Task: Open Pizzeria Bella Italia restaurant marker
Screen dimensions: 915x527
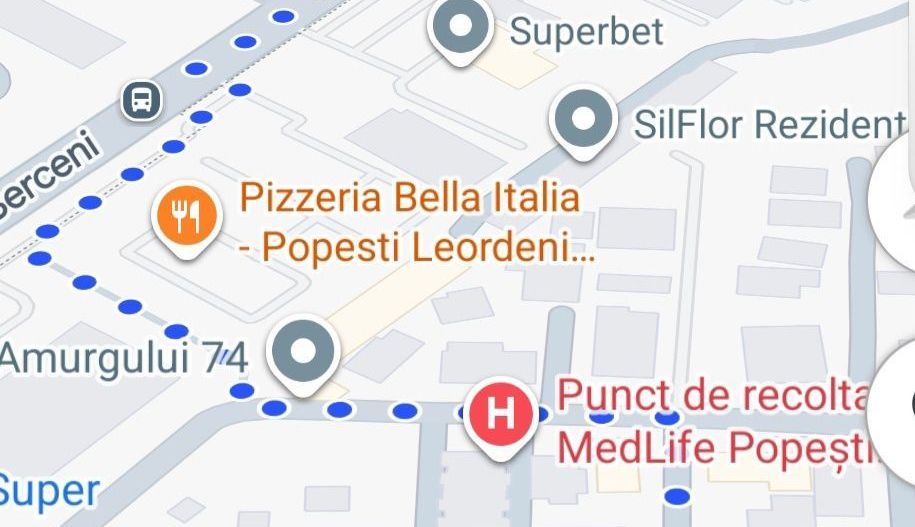Action: [x=185, y=217]
